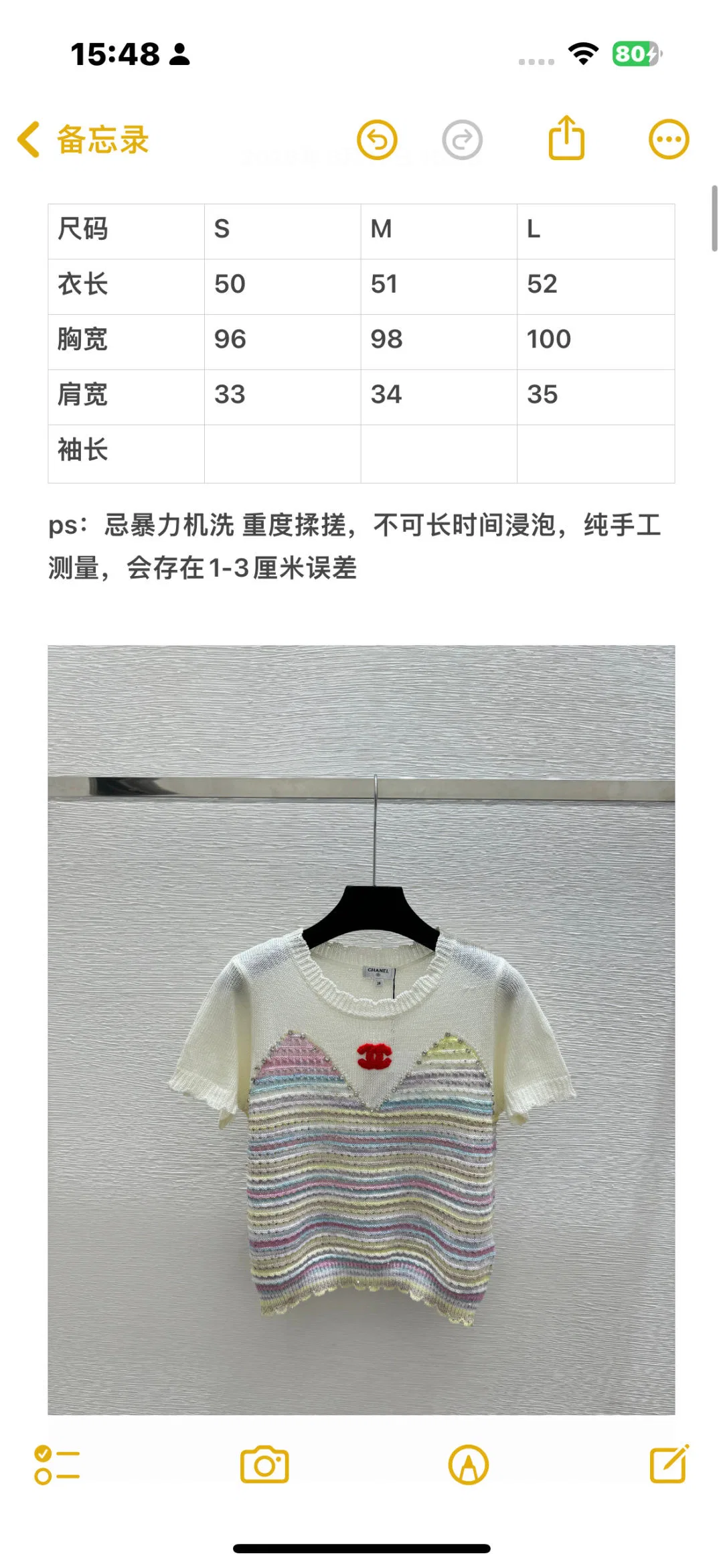Share this note

point(566,137)
